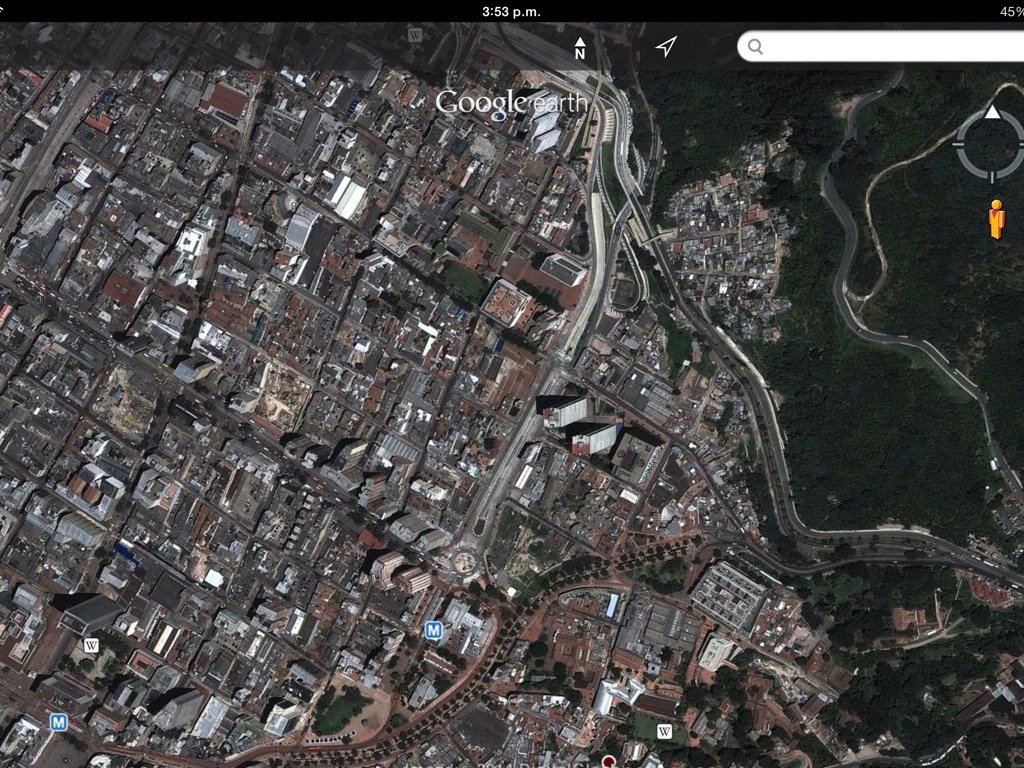Center map on my current location
Image resolution: width=1024 pixels, height=768 pixels.
tap(666, 46)
